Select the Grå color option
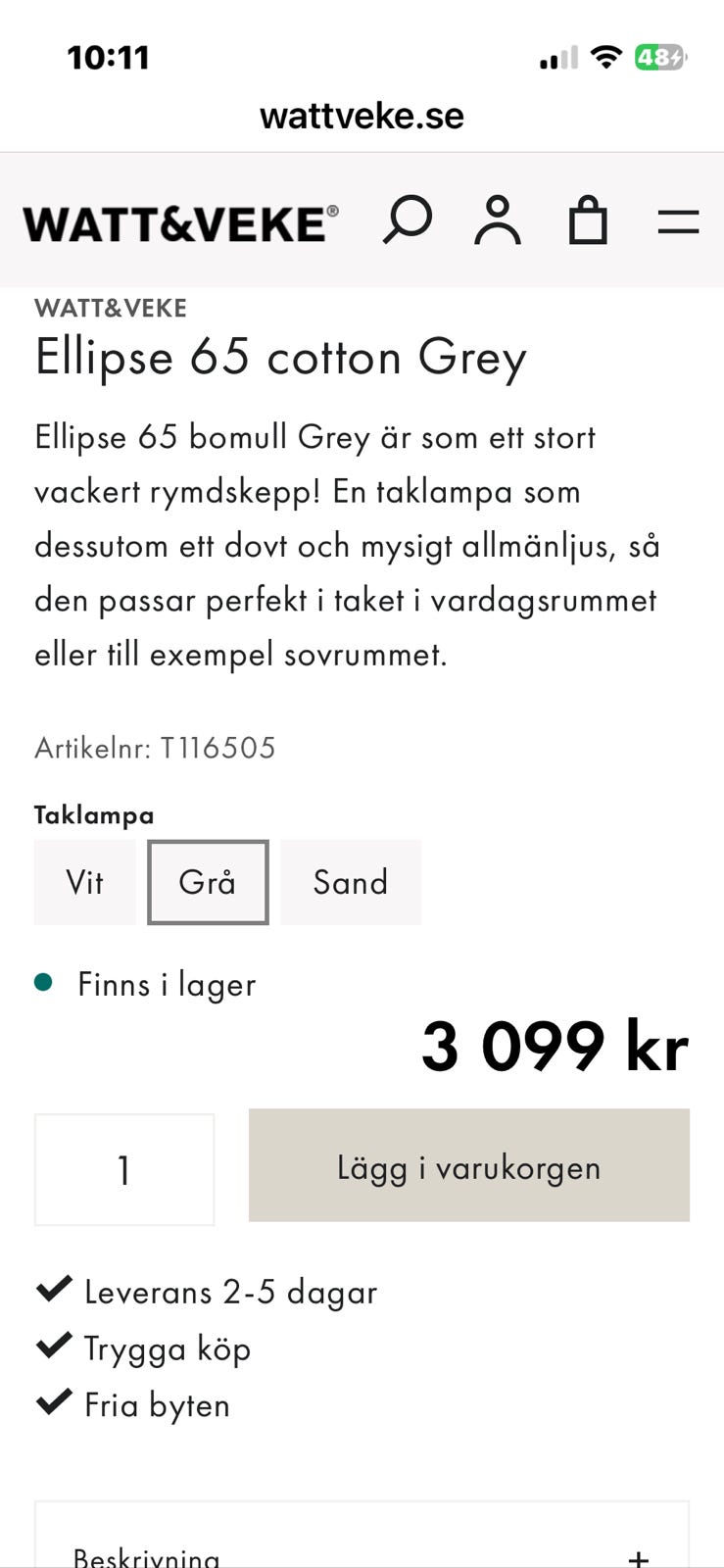The image size is (724, 1568). 207,882
